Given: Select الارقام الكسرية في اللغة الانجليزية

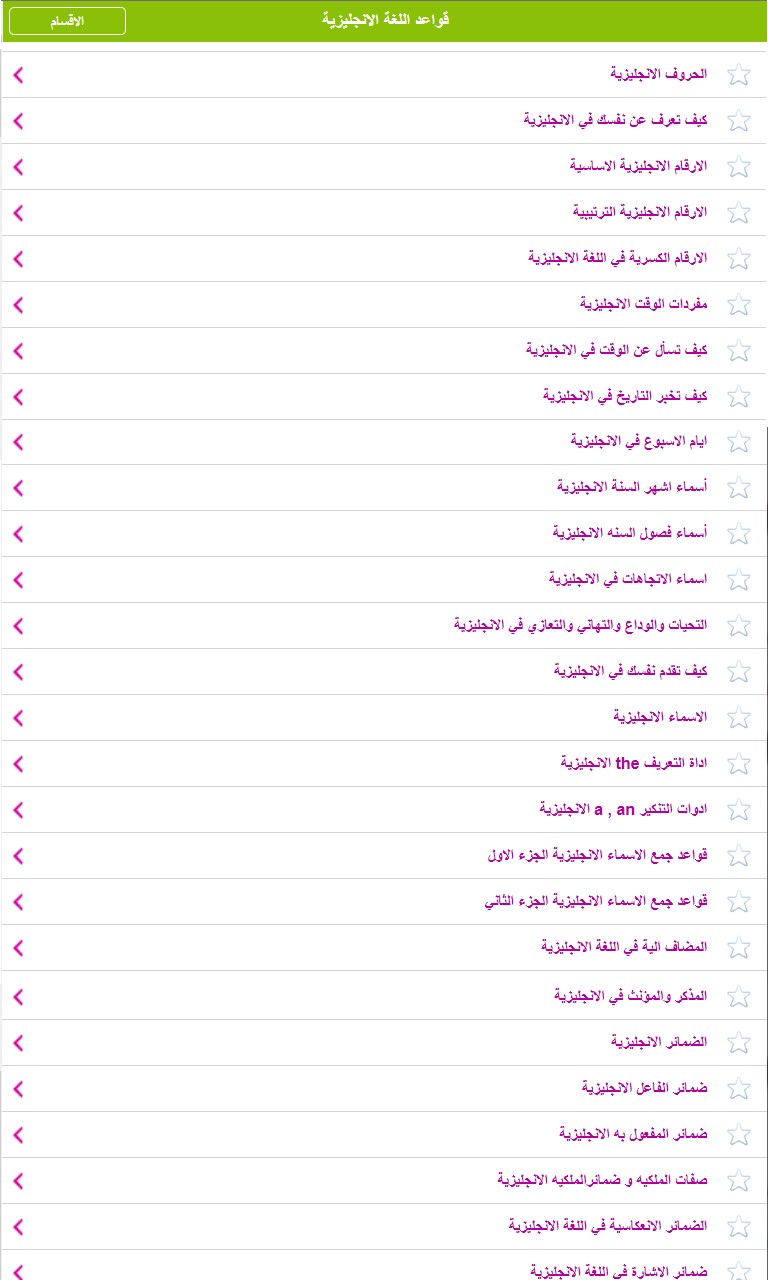Looking at the screenshot, I should 617,258.
